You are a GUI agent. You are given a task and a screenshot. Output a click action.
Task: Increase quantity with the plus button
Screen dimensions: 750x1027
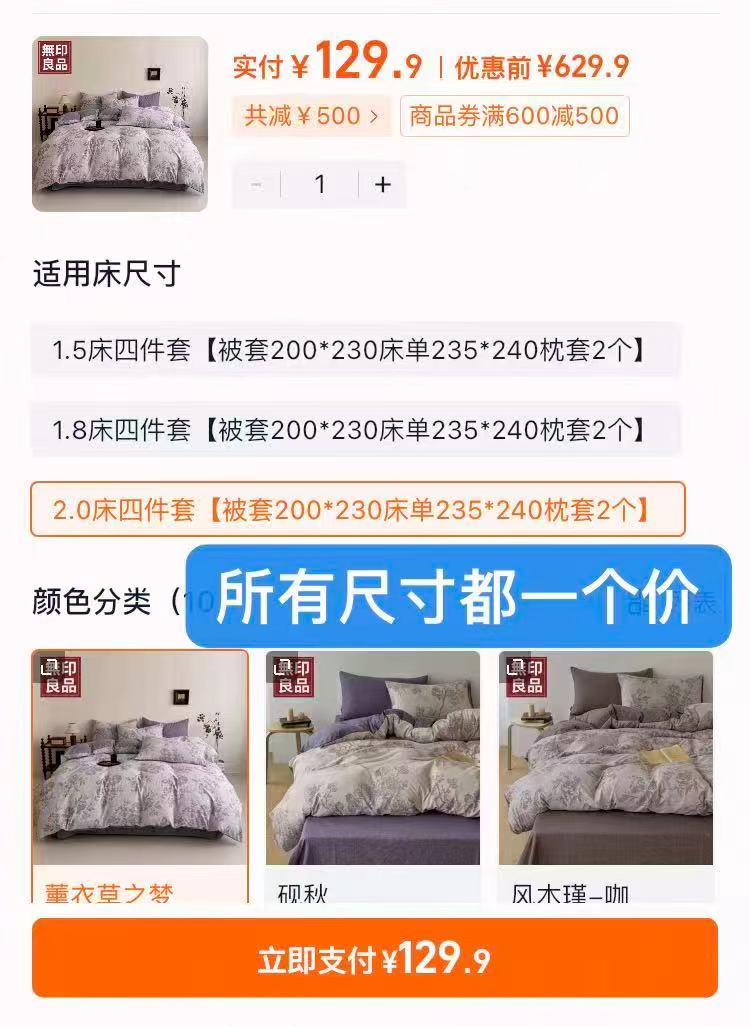(x=383, y=185)
